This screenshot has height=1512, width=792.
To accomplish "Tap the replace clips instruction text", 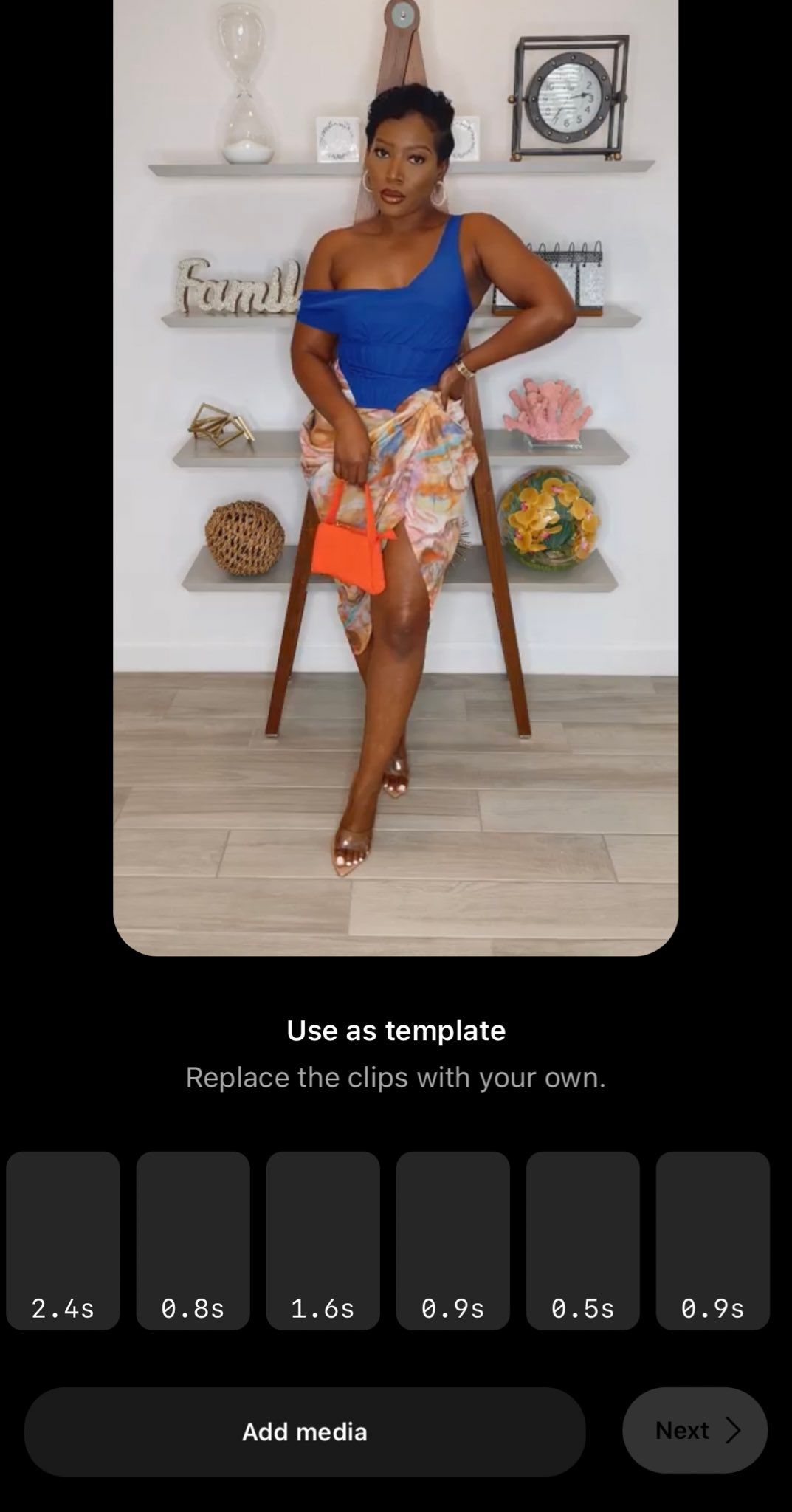I will point(396,1077).
